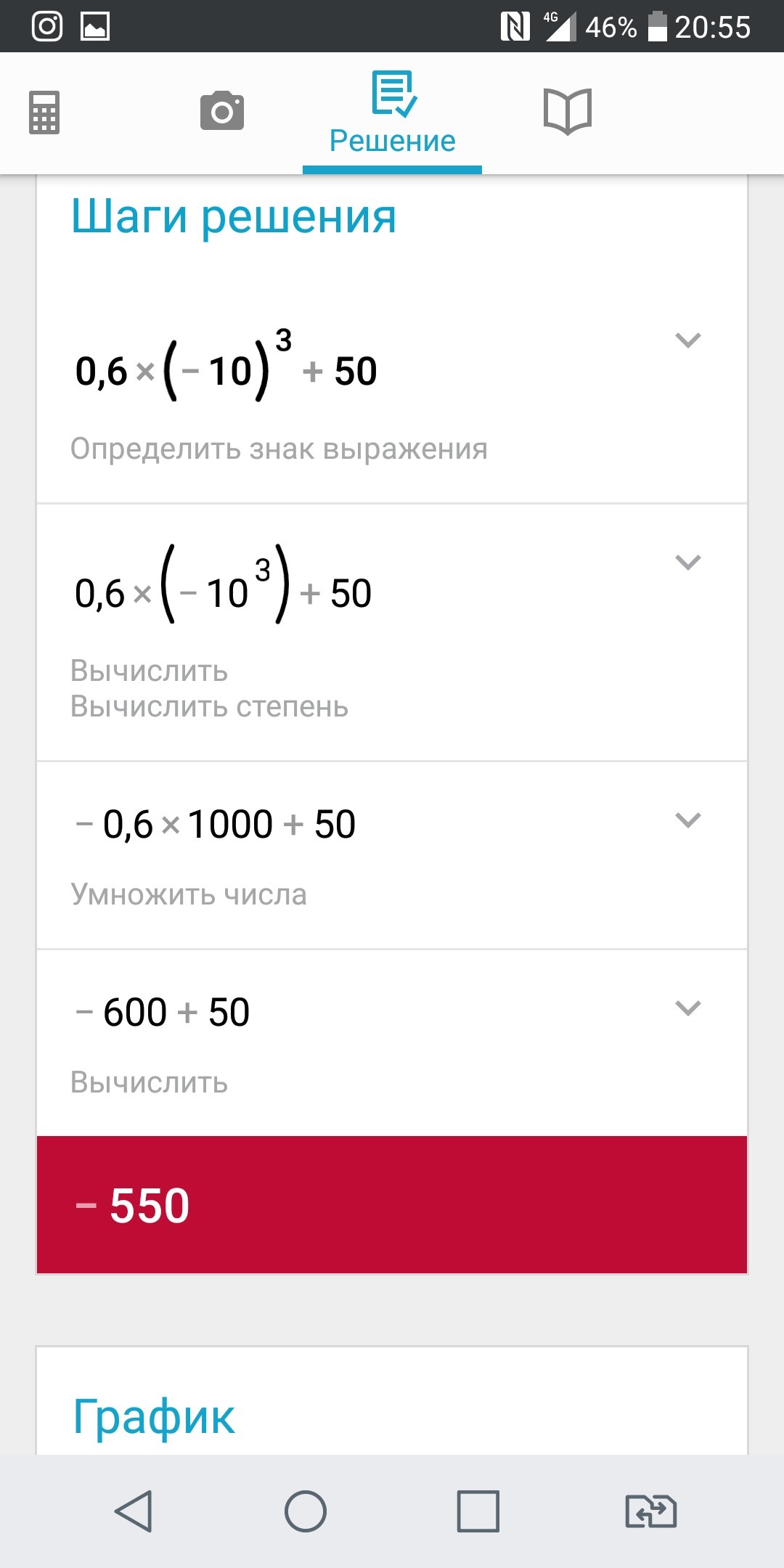Tap the system home button

[306, 1511]
